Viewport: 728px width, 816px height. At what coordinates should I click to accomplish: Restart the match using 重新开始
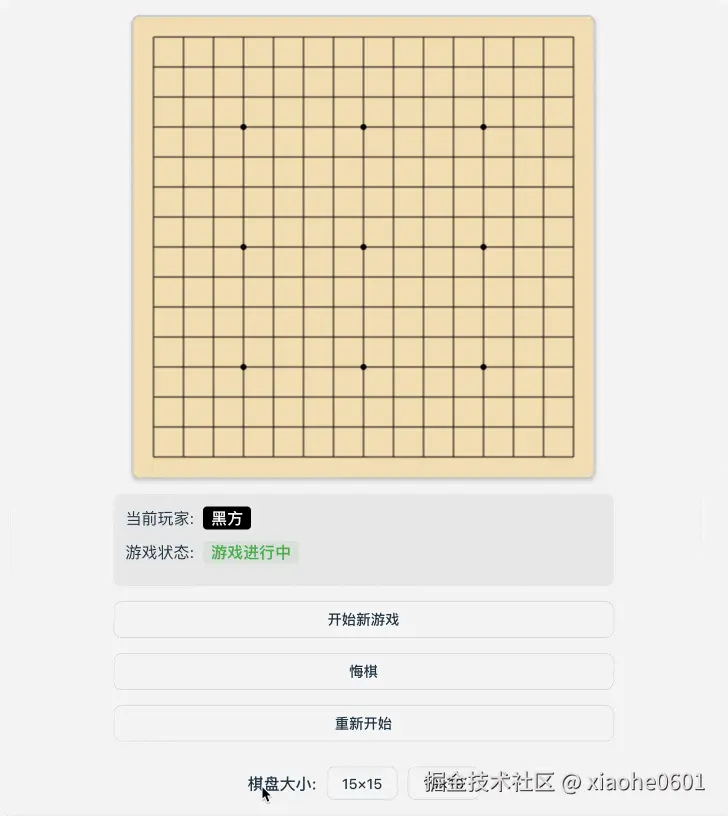[x=363, y=723]
